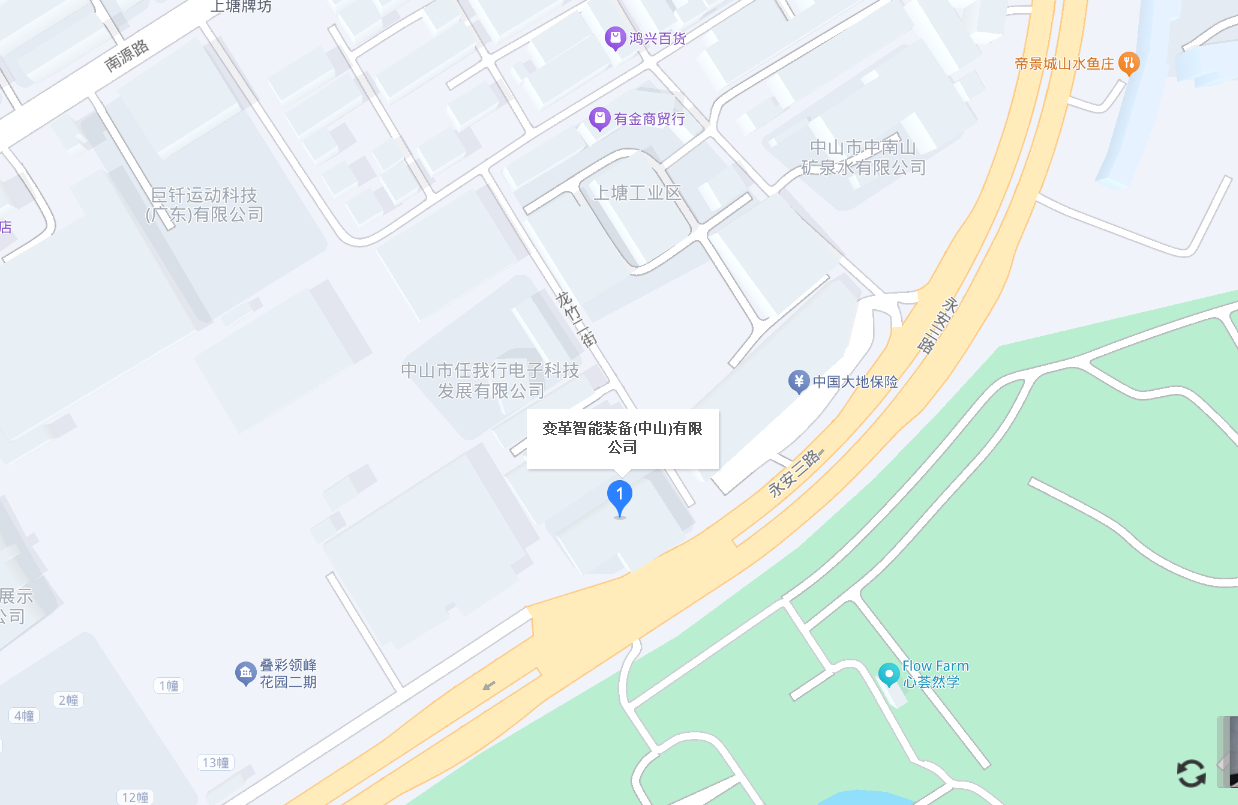Refresh the map with the circular arrows

coord(1191,773)
